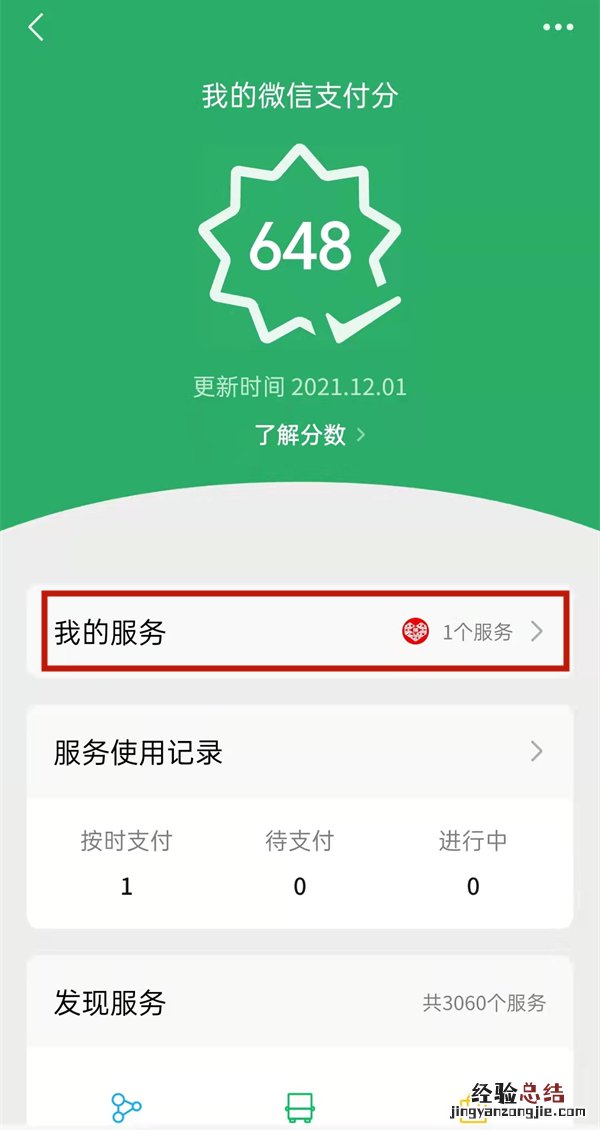Go back using the top-left arrow

tap(36, 27)
